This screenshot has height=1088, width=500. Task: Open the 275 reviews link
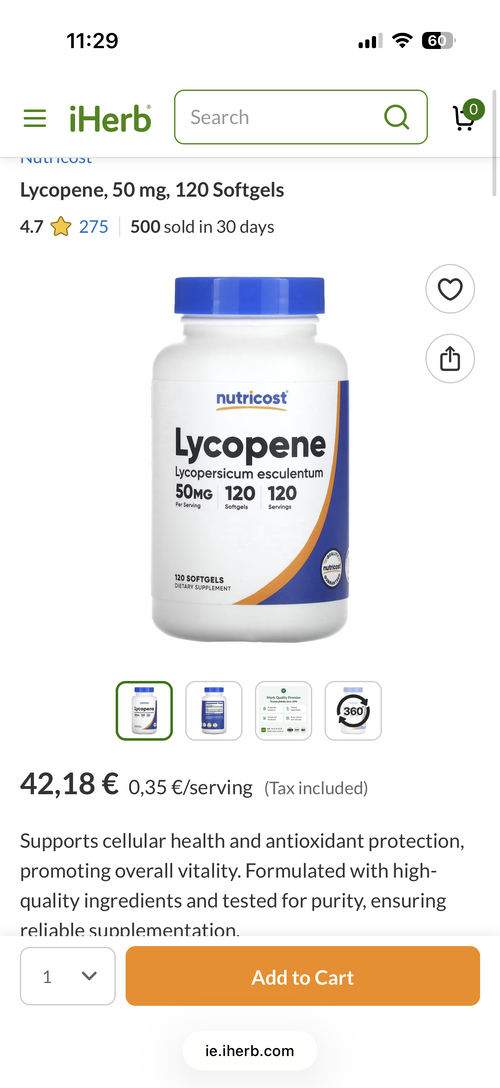pos(93,227)
